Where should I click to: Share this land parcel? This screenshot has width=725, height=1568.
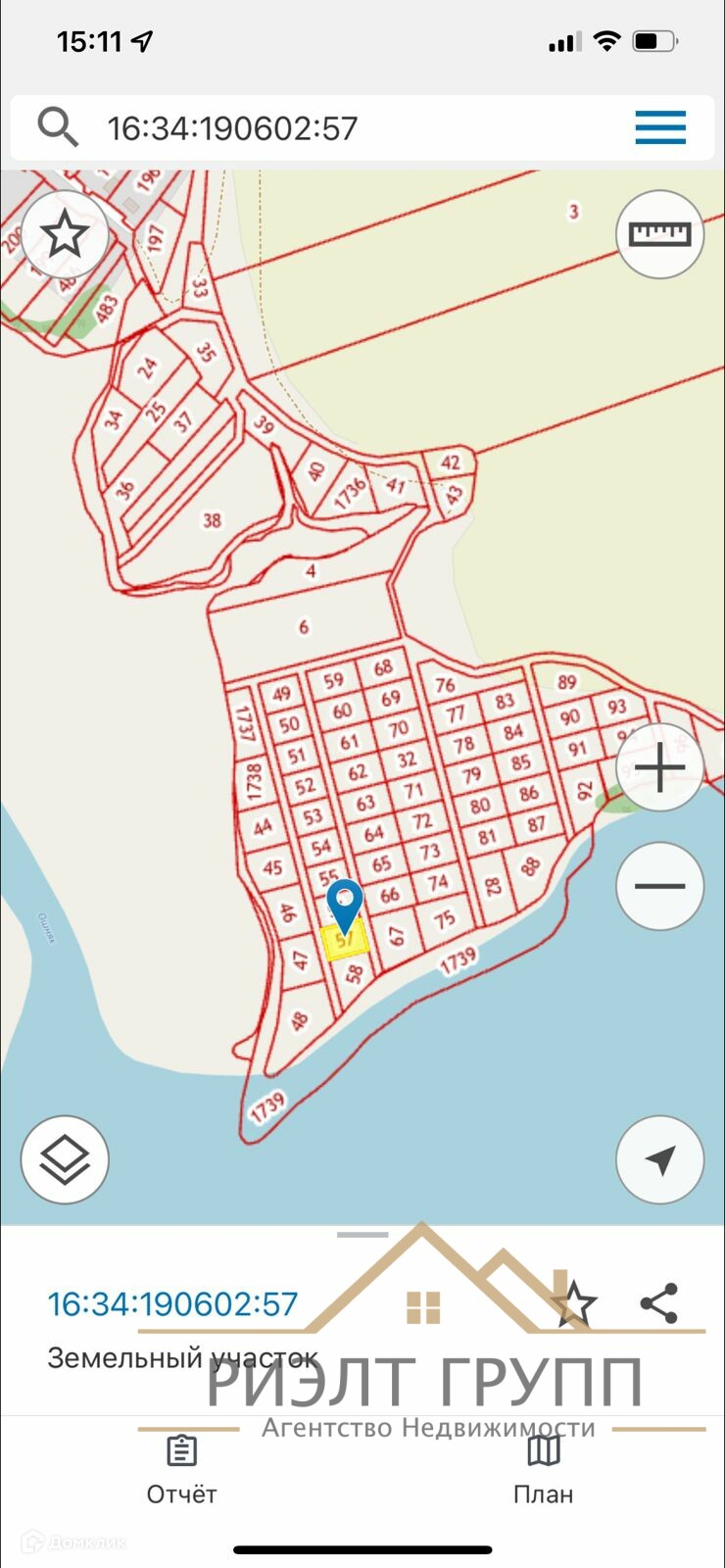pos(659,1303)
